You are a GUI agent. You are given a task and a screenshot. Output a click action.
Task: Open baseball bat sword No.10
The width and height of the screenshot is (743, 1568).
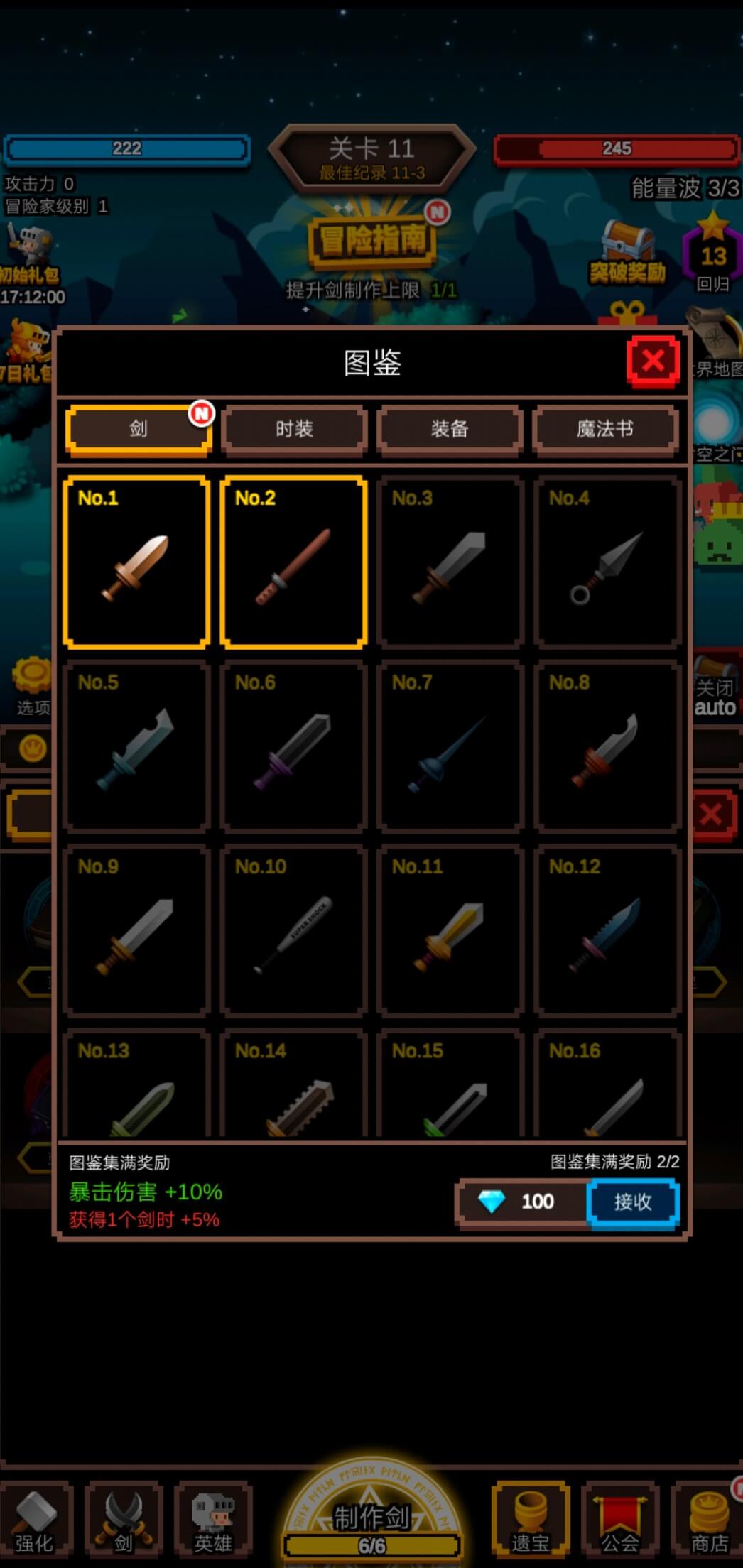(293, 932)
